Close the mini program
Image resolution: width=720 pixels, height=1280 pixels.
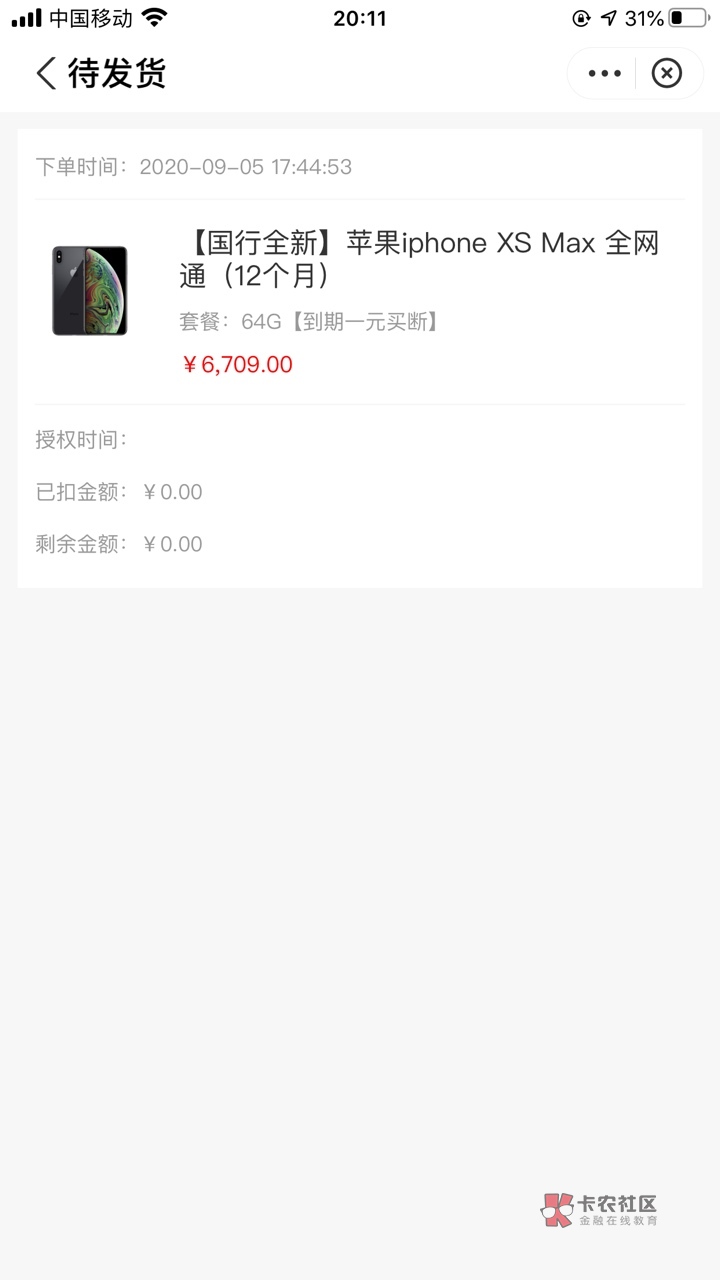[x=667, y=73]
